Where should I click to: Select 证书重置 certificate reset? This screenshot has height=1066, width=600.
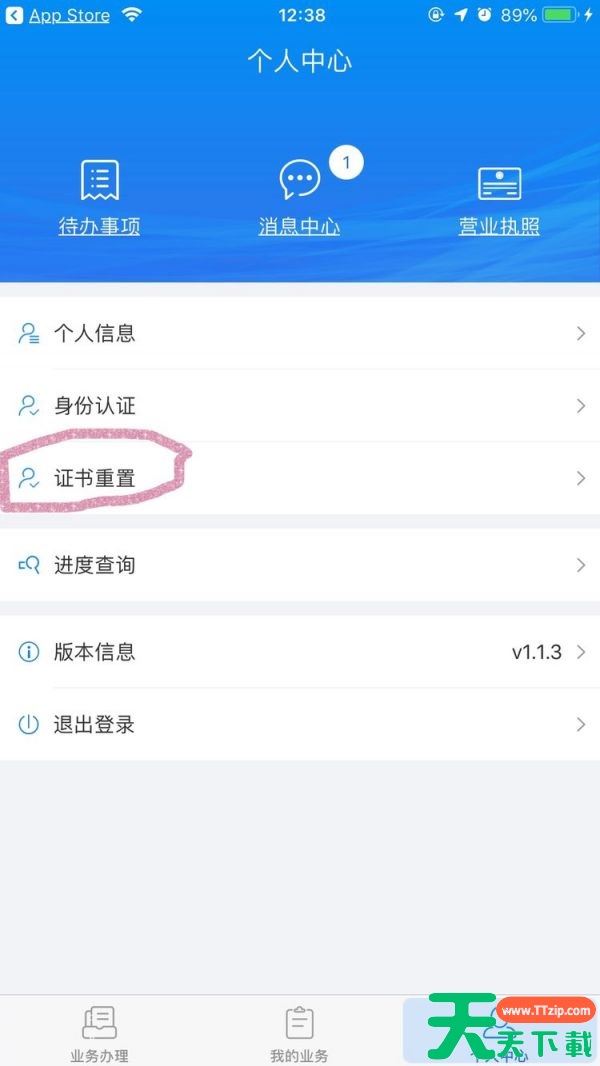pyautogui.click(x=300, y=478)
